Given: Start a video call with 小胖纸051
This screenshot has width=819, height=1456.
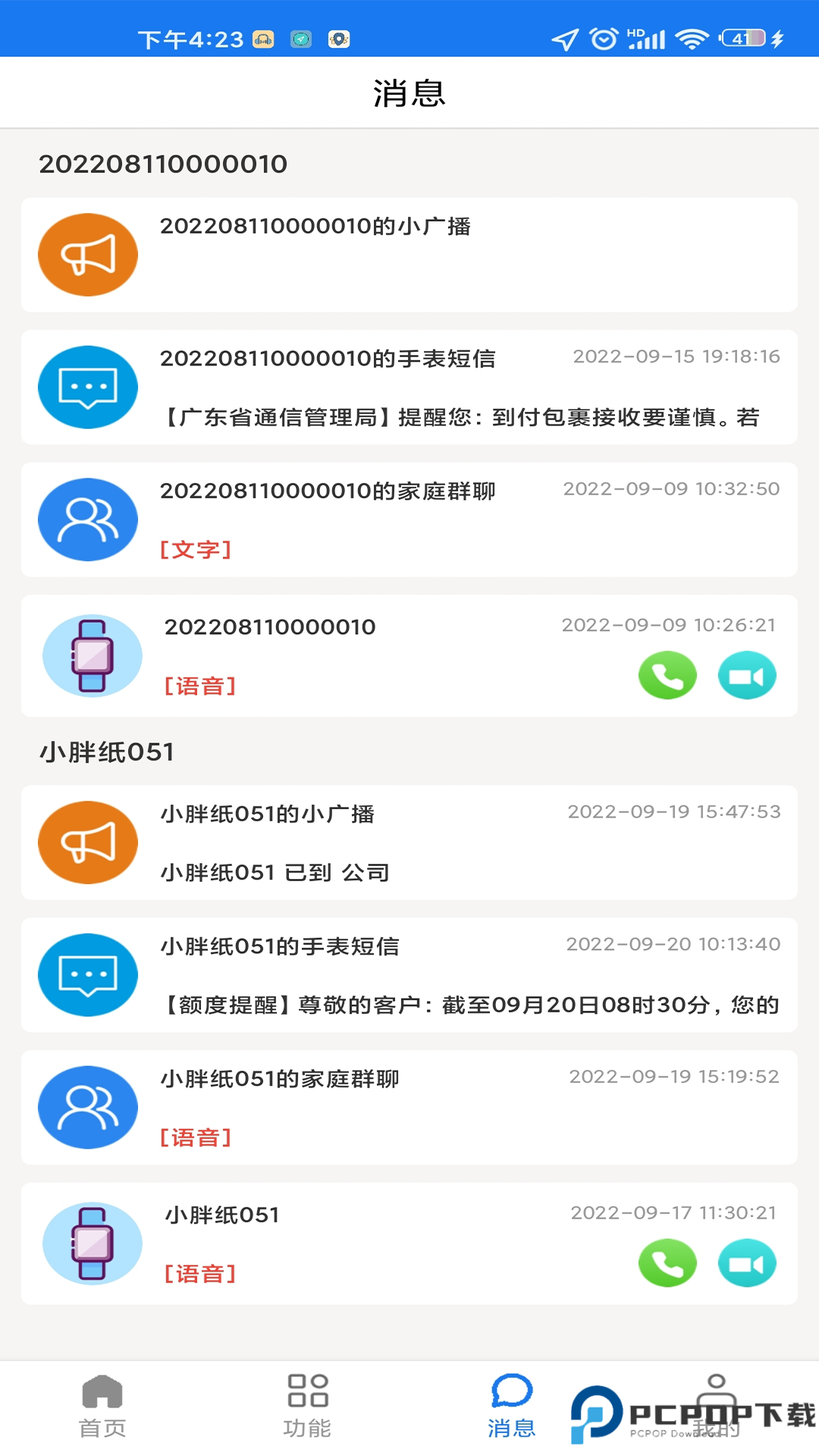Looking at the screenshot, I should click(x=746, y=1263).
